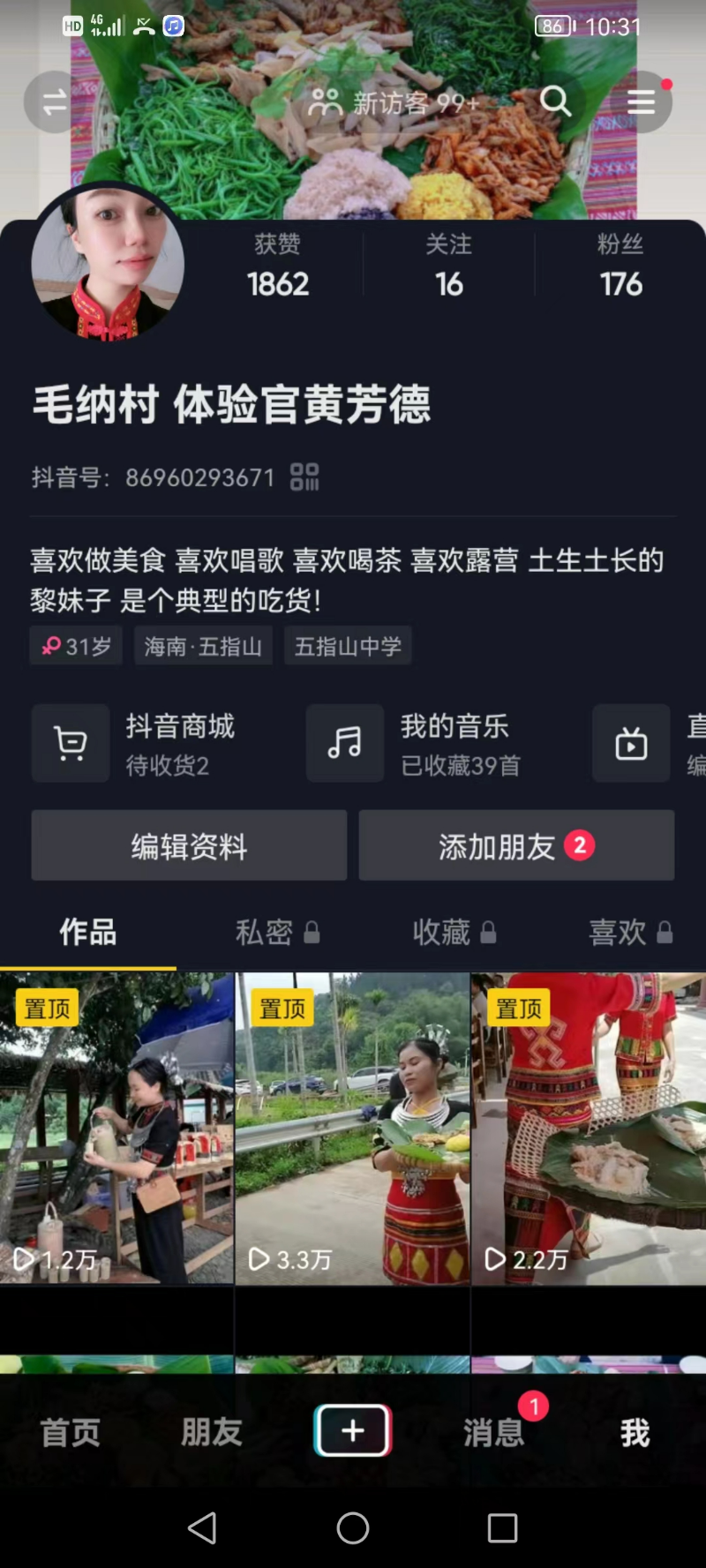The height and width of the screenshot is (1568, 706).
Task: Play the pinned video with 1.2万 views
Action: point(116,1128)
